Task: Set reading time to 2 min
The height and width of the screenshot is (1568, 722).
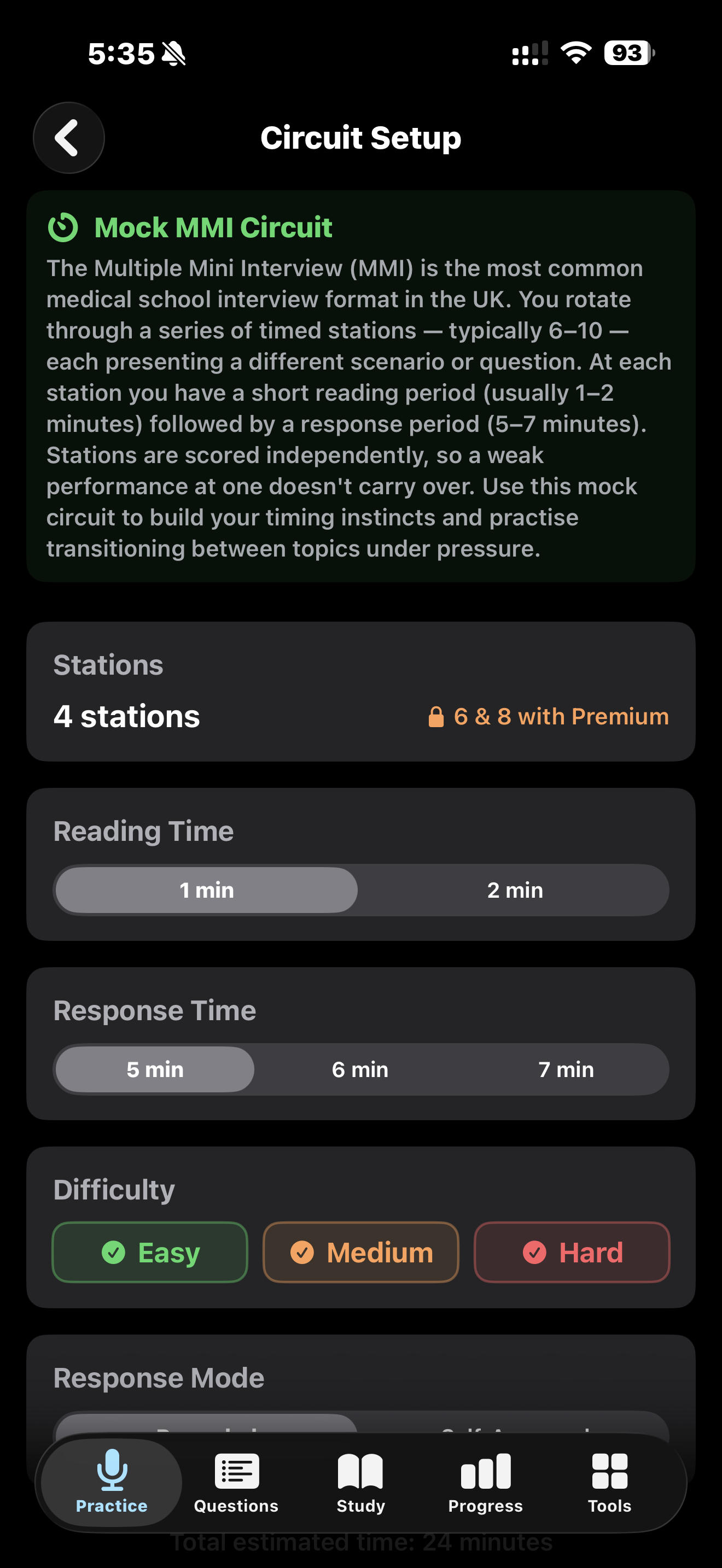Action: click(x=514, y=890)
